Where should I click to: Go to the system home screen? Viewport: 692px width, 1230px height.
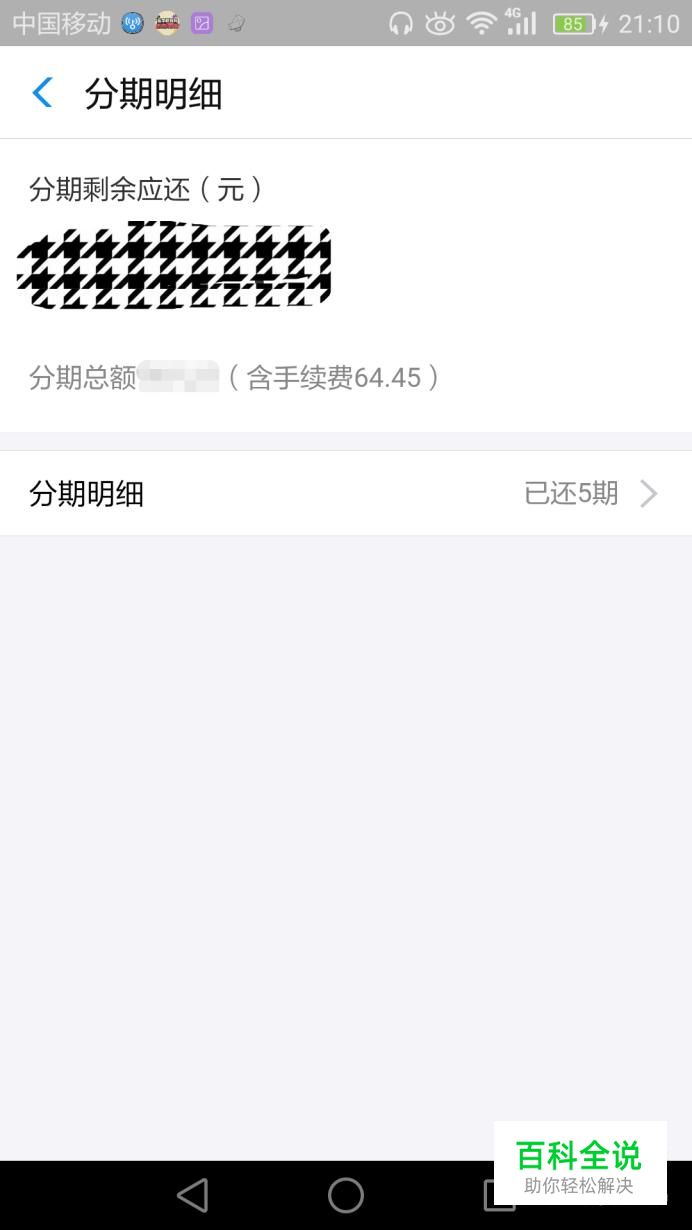tap(346, 1195)
